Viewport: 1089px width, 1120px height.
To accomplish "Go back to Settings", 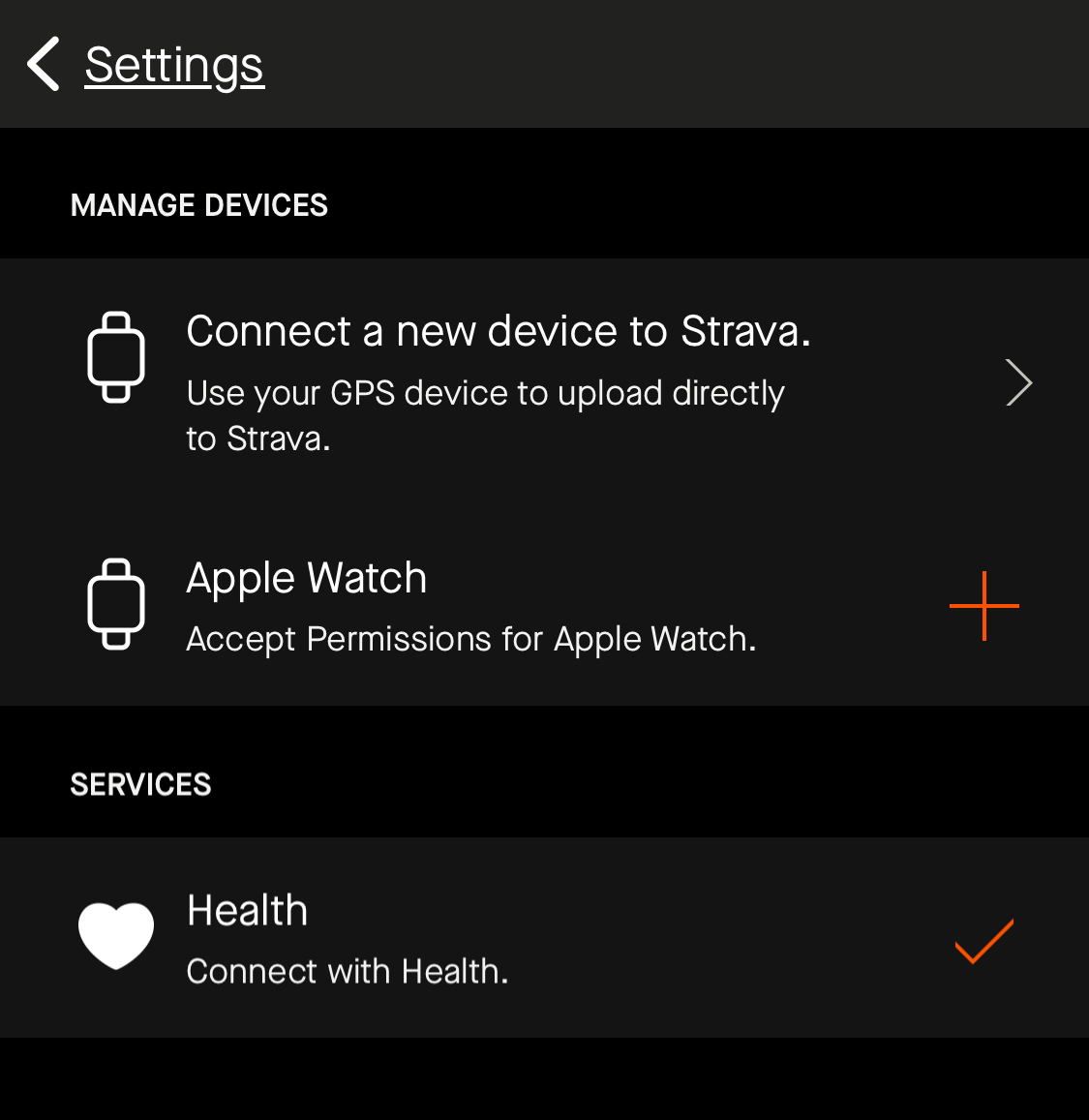I will (145, 65).
